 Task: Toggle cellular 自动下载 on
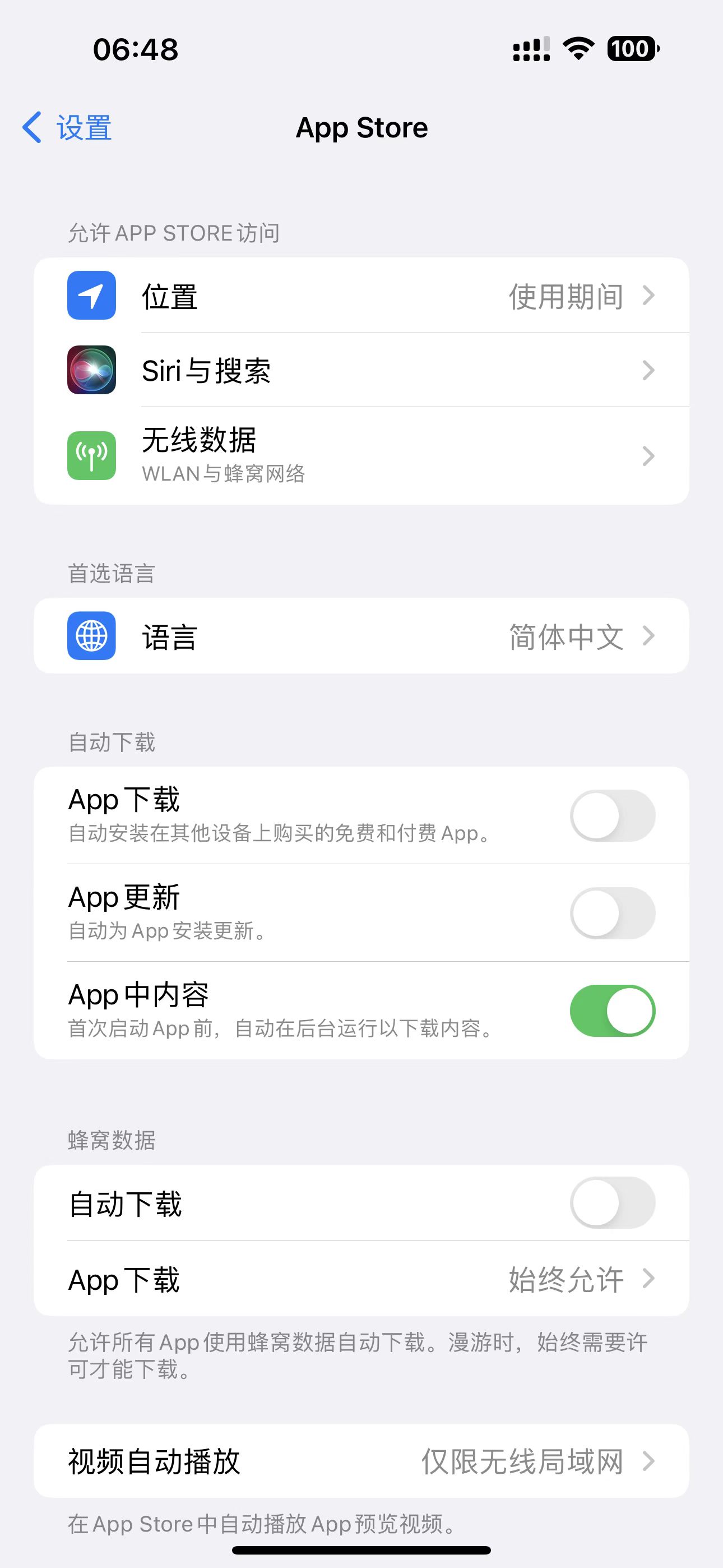coord(611,1203)
